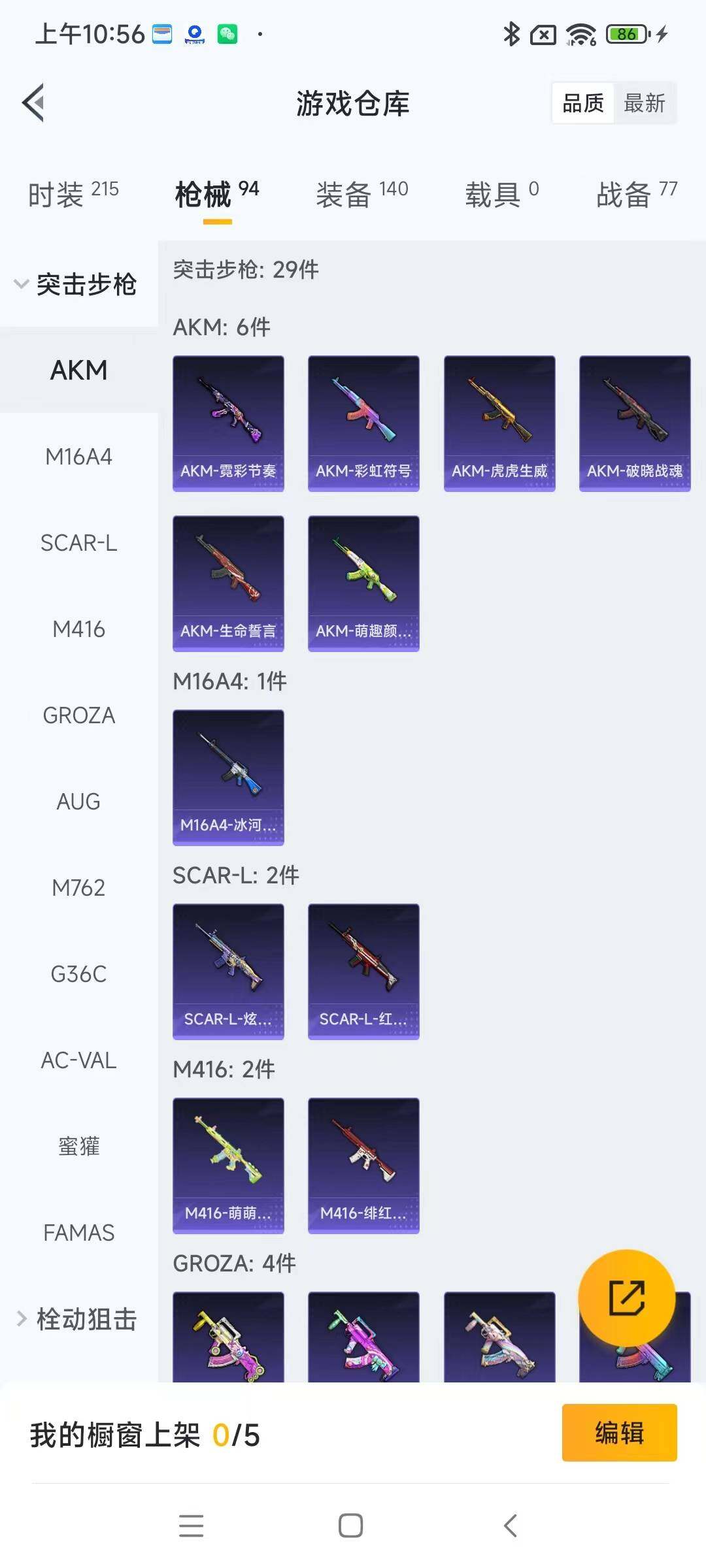The height and width of the screenshot is (1568, 706).
Task: Switch to the 战备 tab
Action: 637,194
